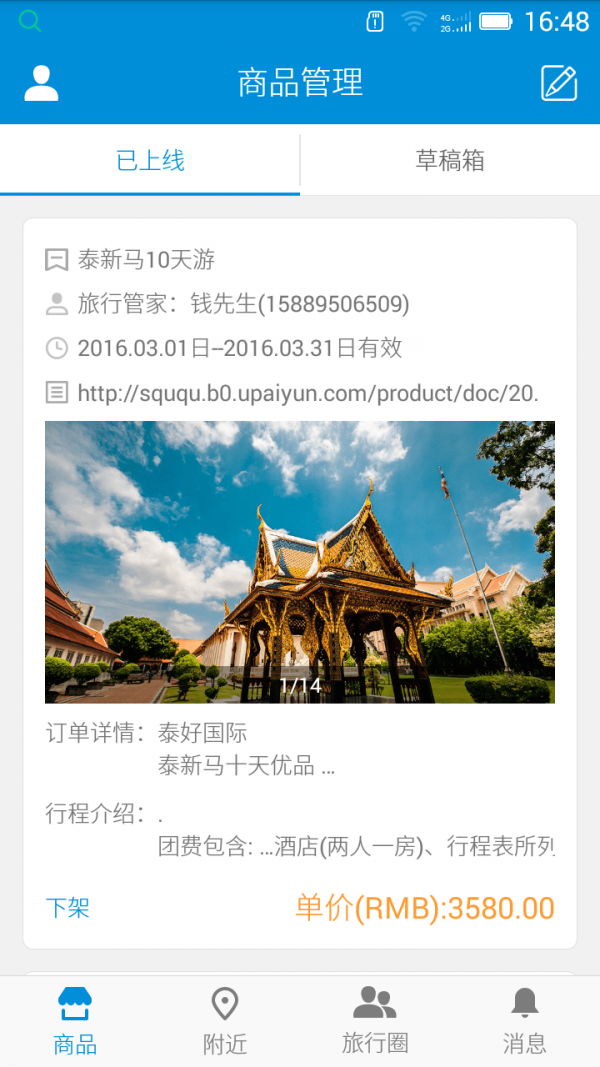
Task: Tap 下架 to take product offline
Action: [67, 908]
